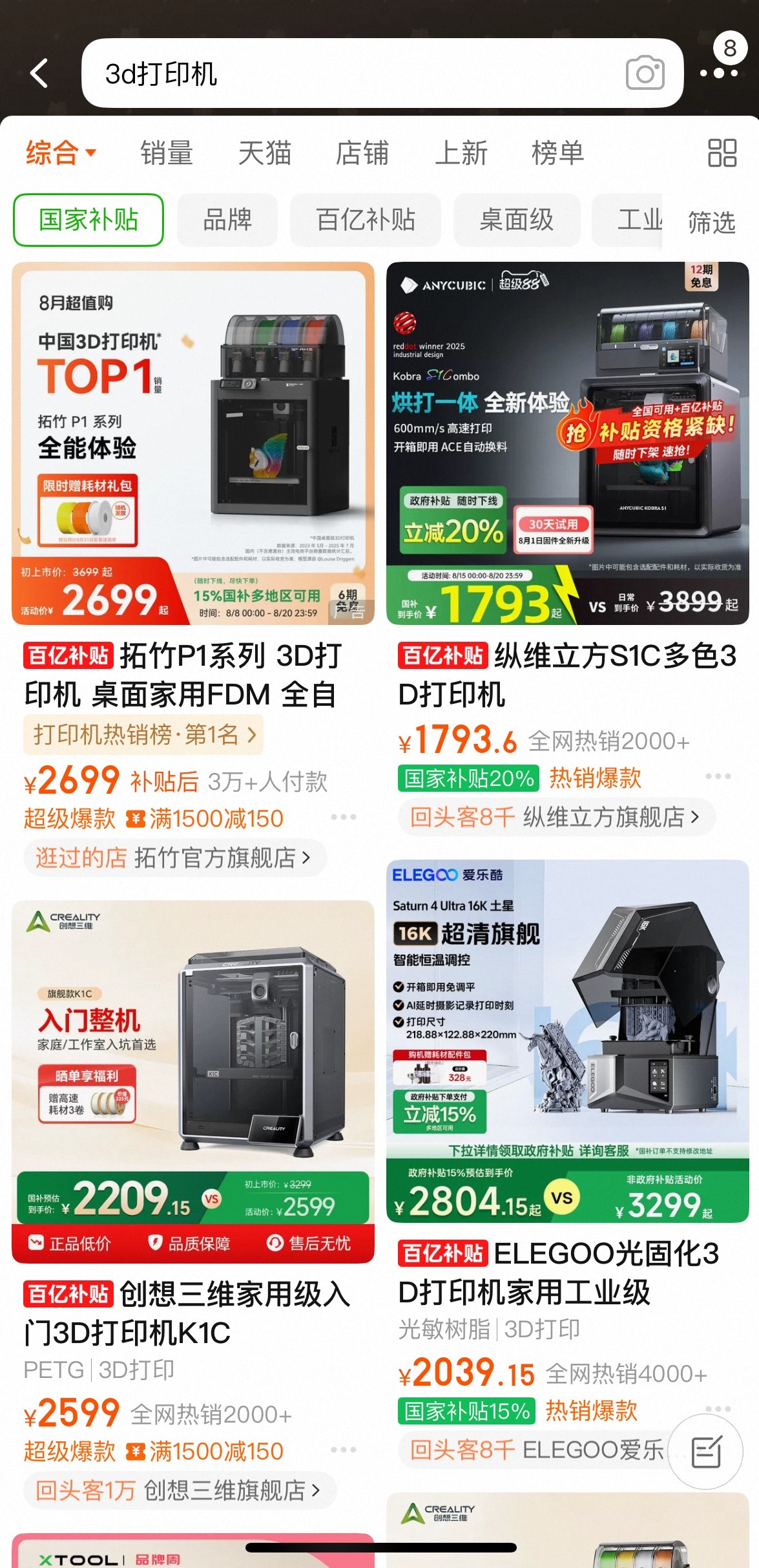
Task: Tap the 3d打印机 search box
Action: point(349,74)
